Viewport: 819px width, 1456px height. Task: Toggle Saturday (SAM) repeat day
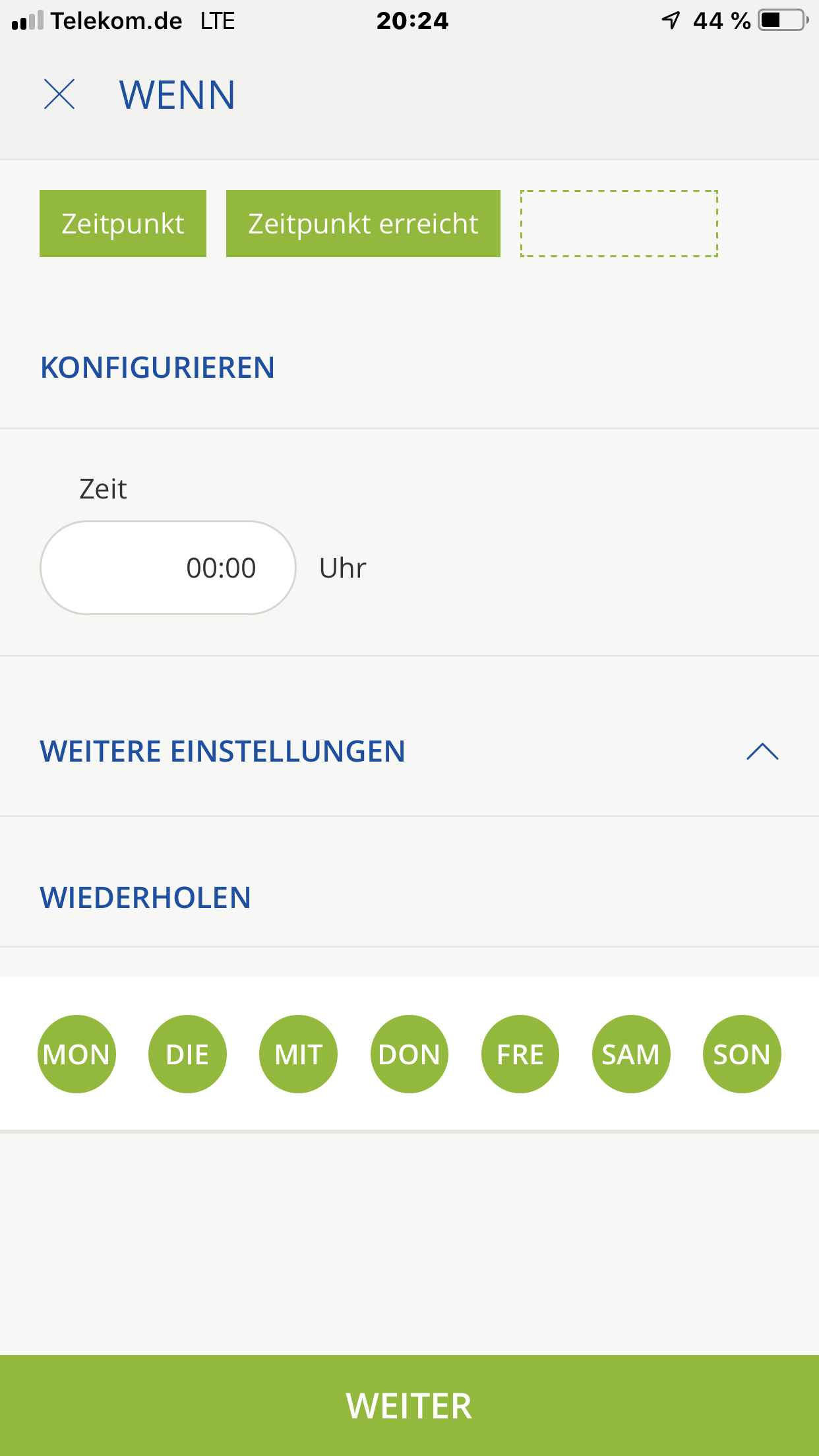click(631, 1054)
